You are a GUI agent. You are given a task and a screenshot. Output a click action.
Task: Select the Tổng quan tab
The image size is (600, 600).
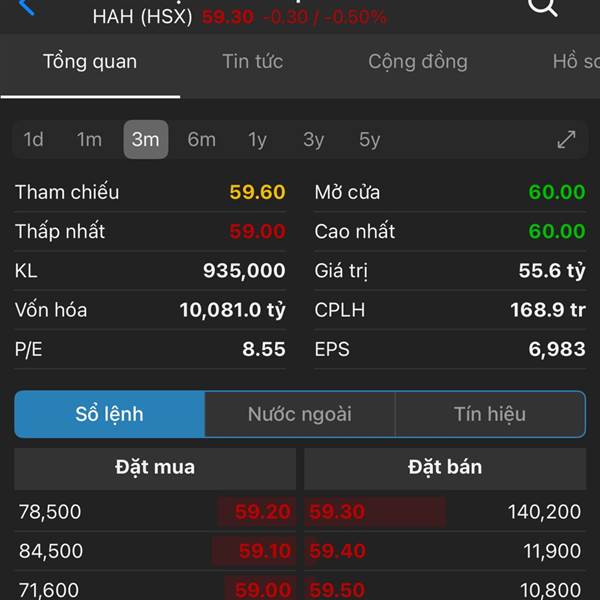90,62
